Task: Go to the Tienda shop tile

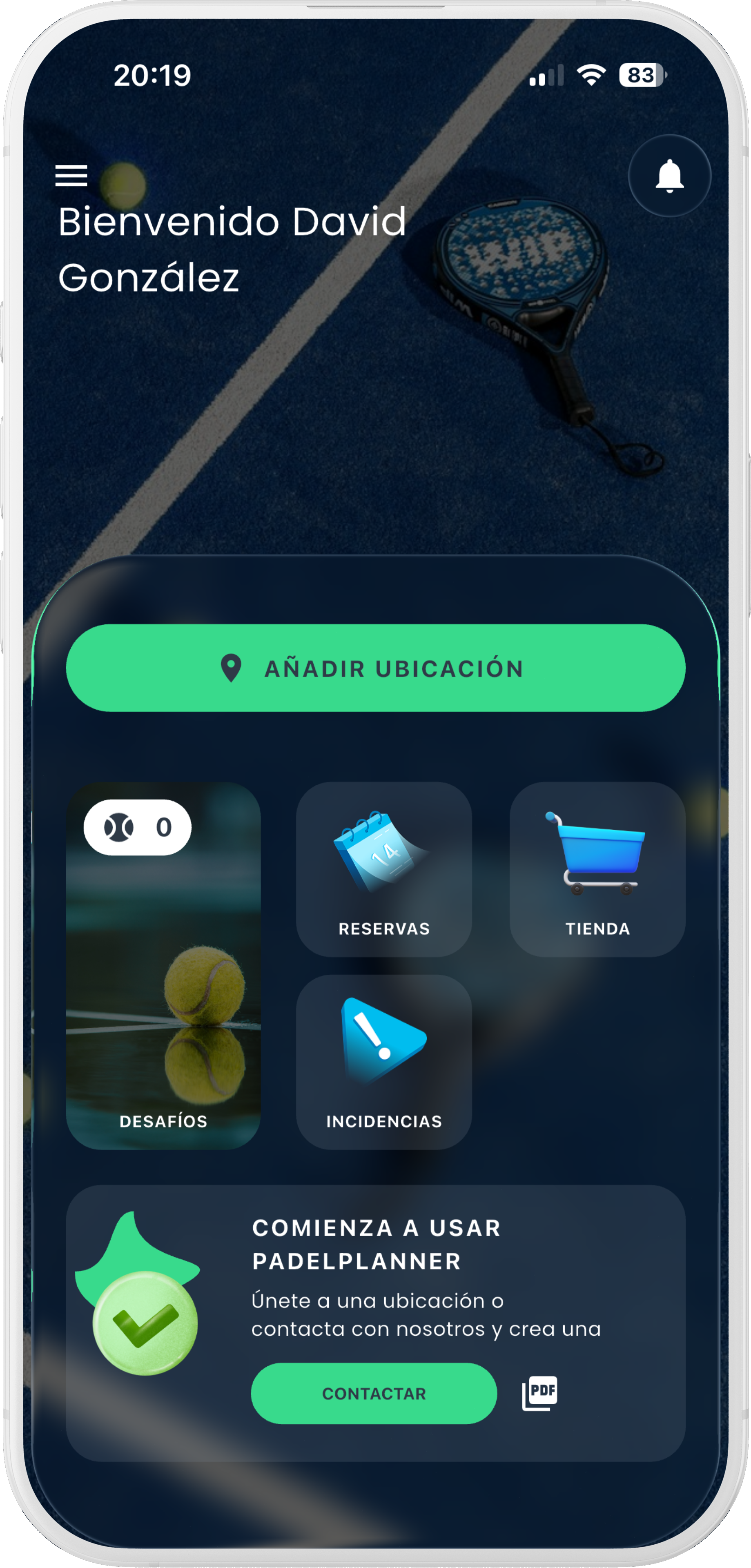Action: point(597,869)
